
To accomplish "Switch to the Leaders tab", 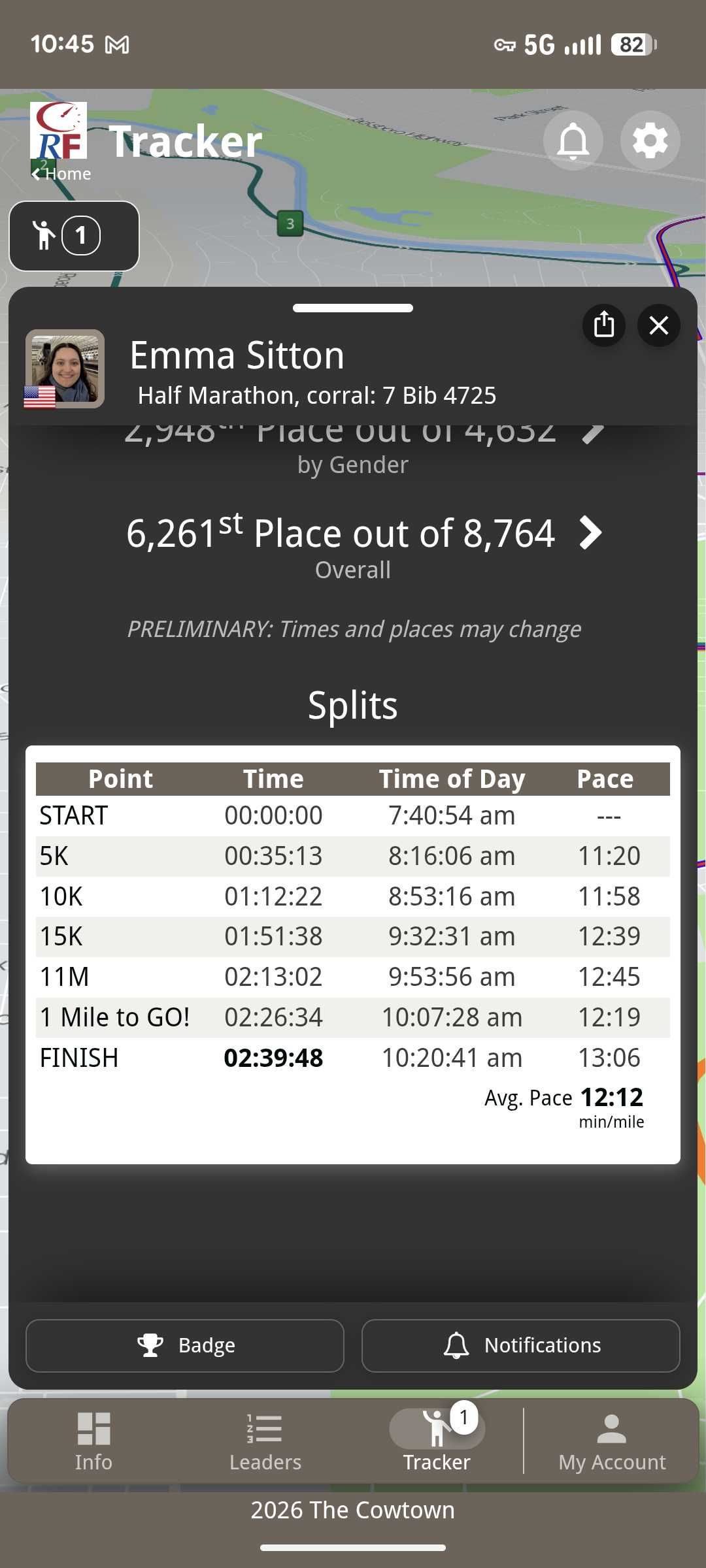I will tap(265, 1442).
